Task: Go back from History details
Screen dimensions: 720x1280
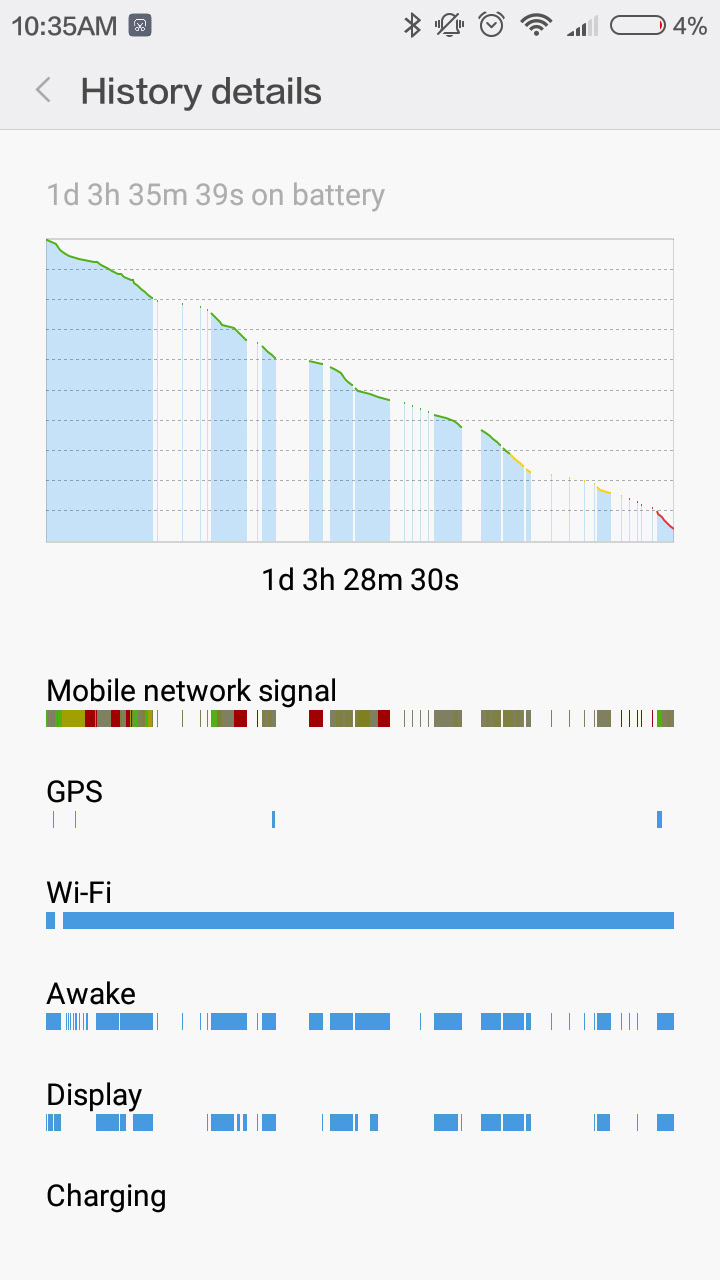Action: click(43, 91)
